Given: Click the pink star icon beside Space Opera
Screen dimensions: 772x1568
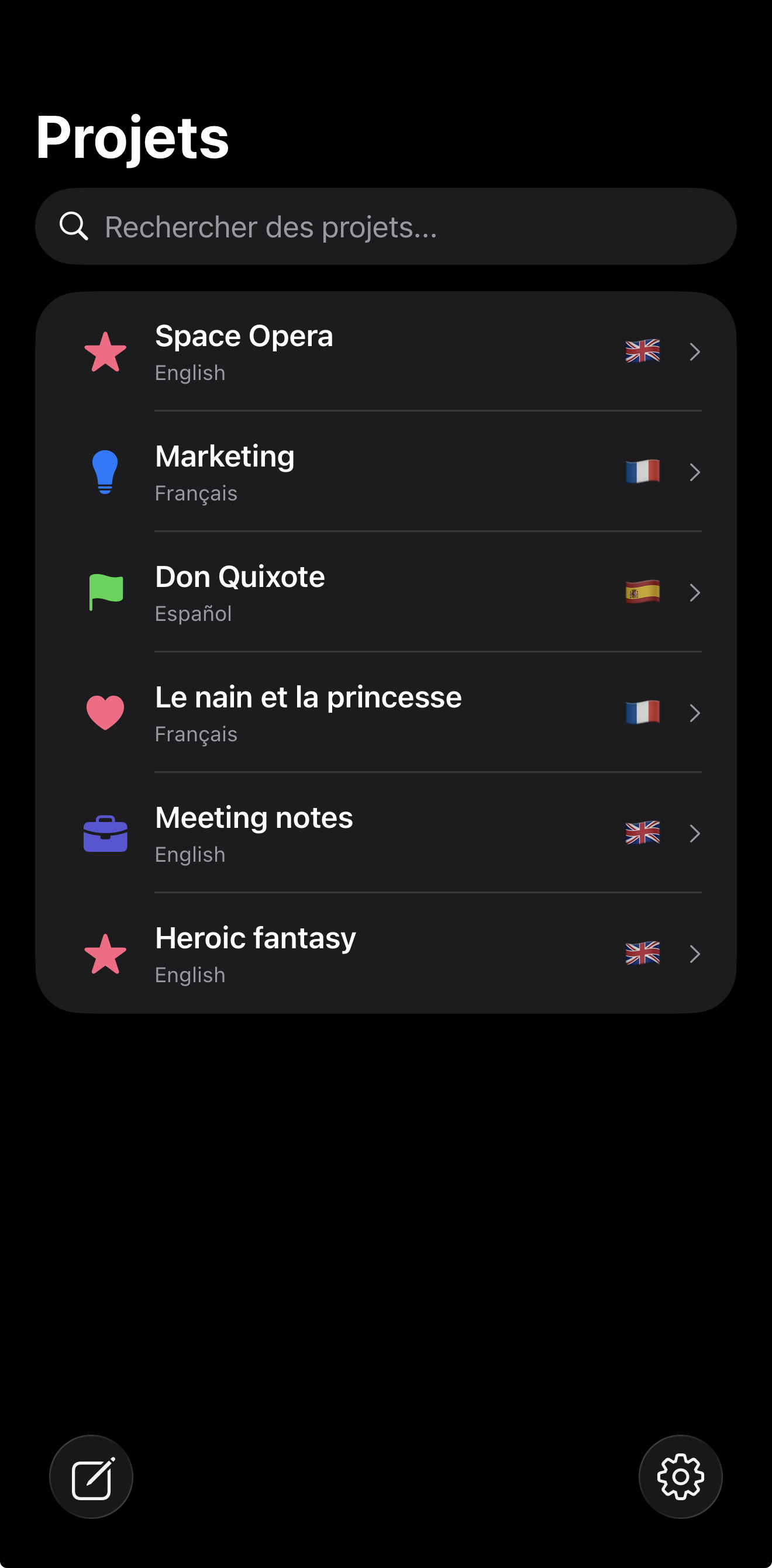Looking at the screenshot, I should pos(105,352).
